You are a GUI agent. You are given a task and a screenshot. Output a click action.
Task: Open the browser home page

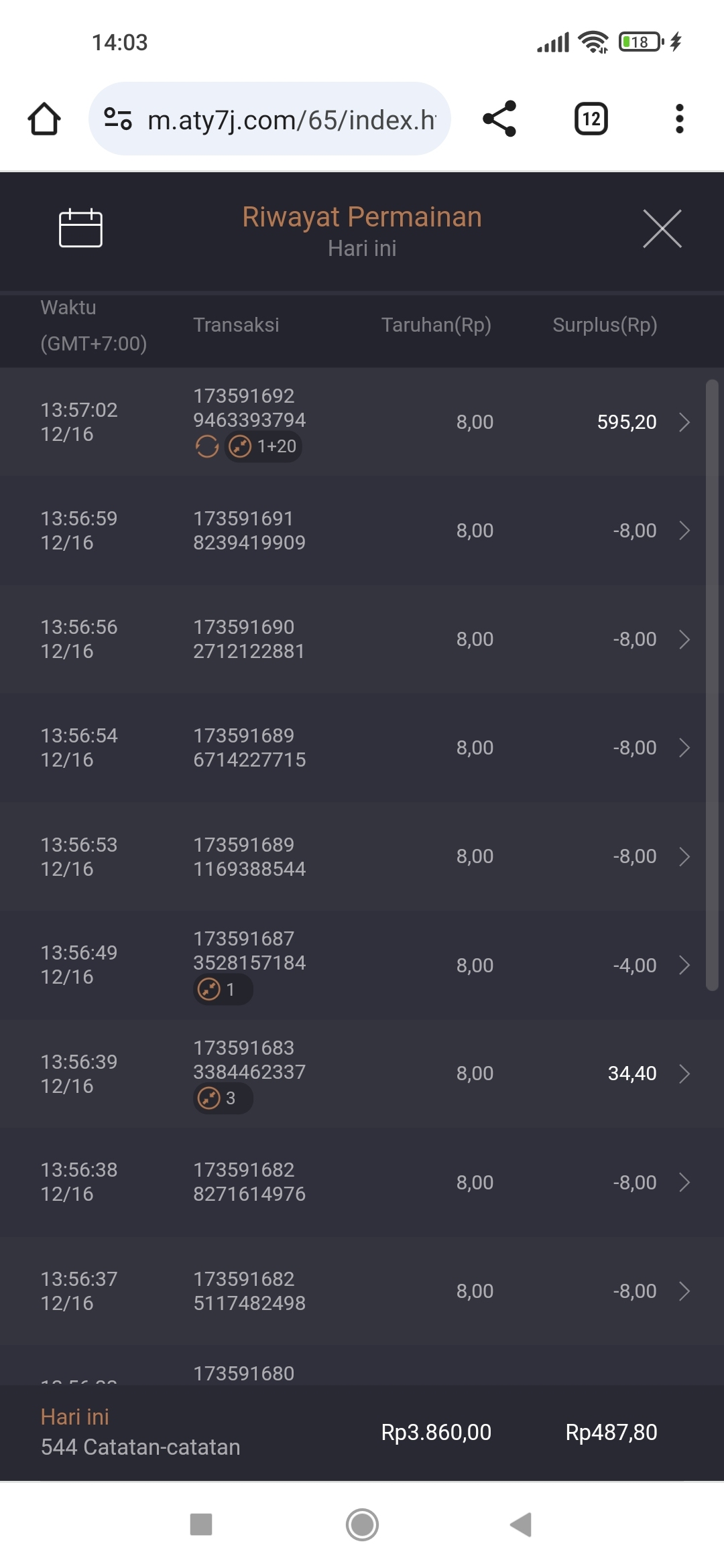coord(44,119)
